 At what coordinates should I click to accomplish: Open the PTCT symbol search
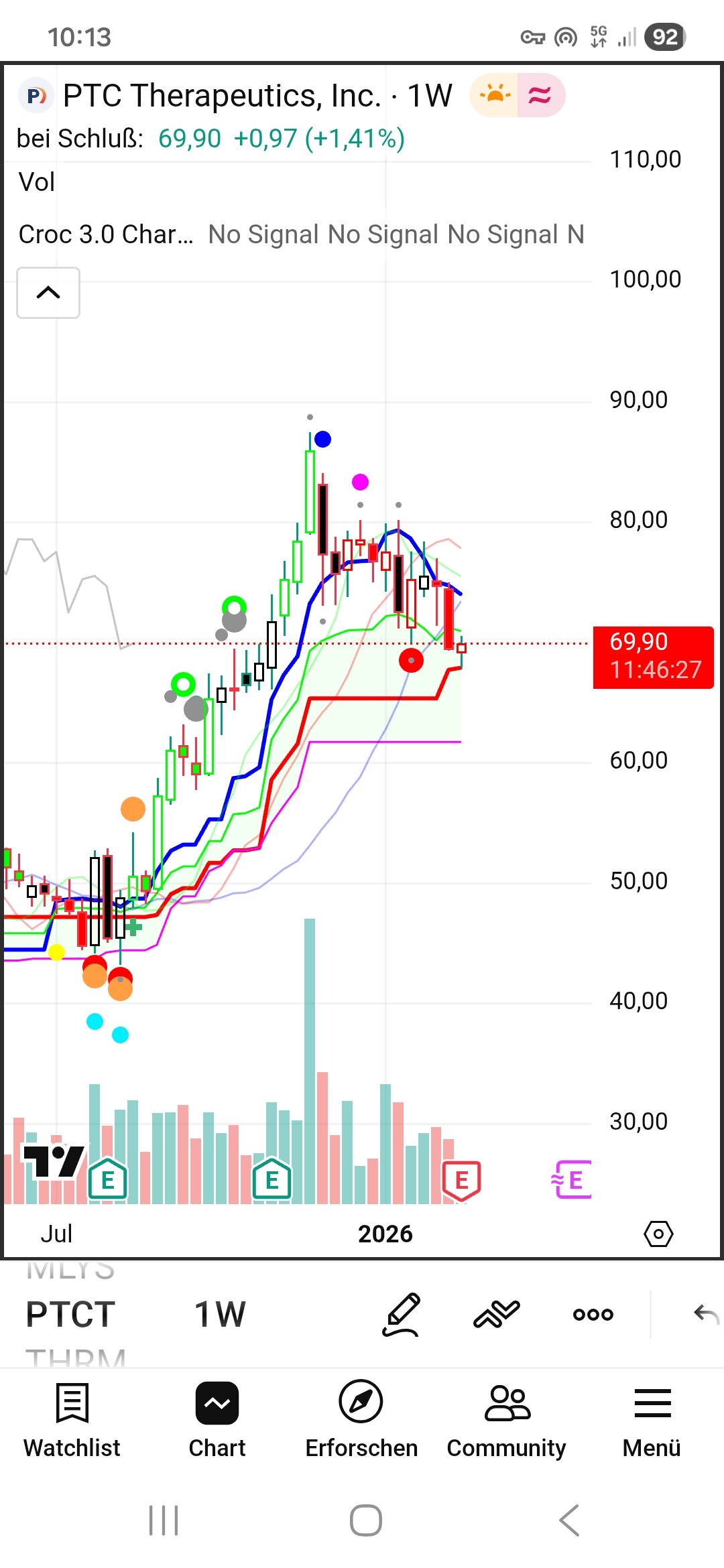(x=70, y=1314)
